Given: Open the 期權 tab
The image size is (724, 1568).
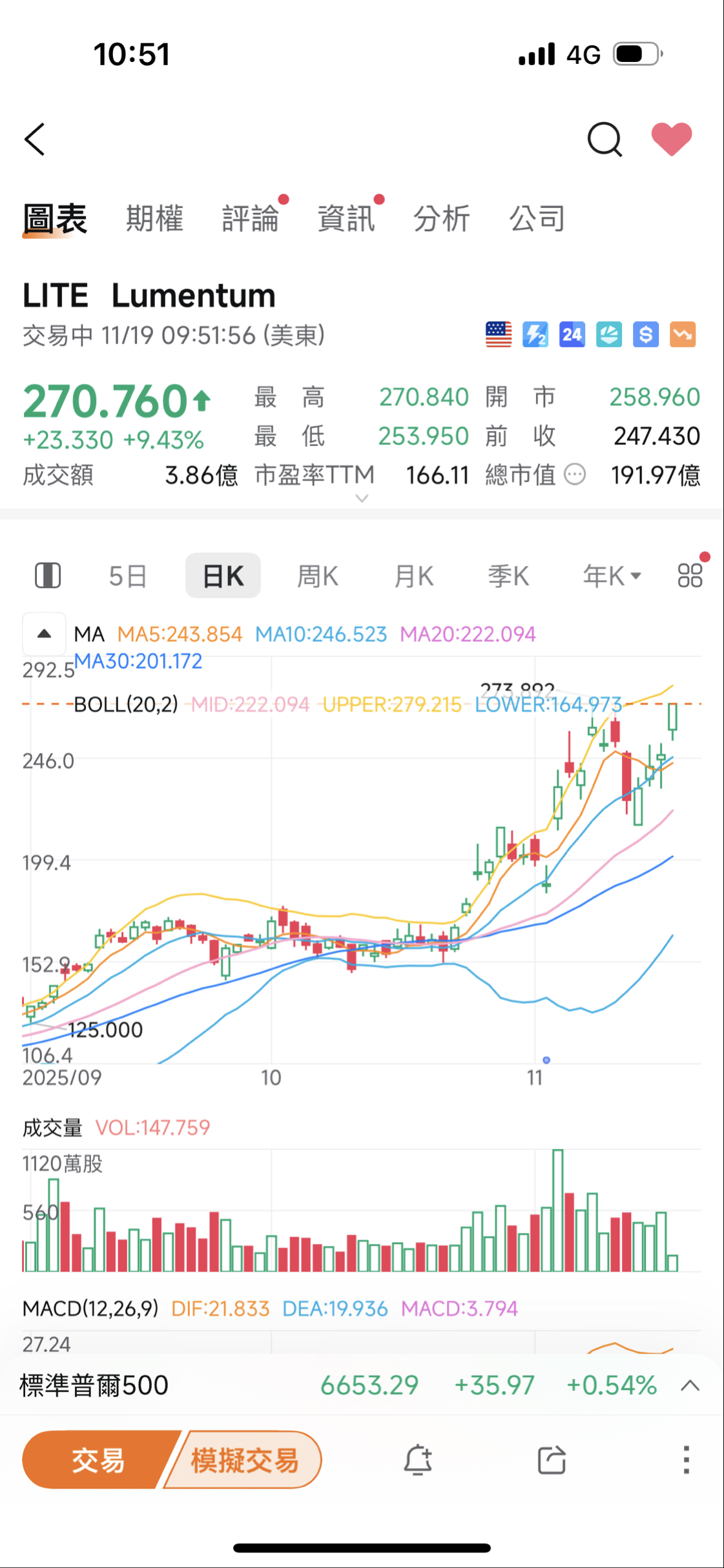Looking at the screenshot, I should [x=154, y=219].
